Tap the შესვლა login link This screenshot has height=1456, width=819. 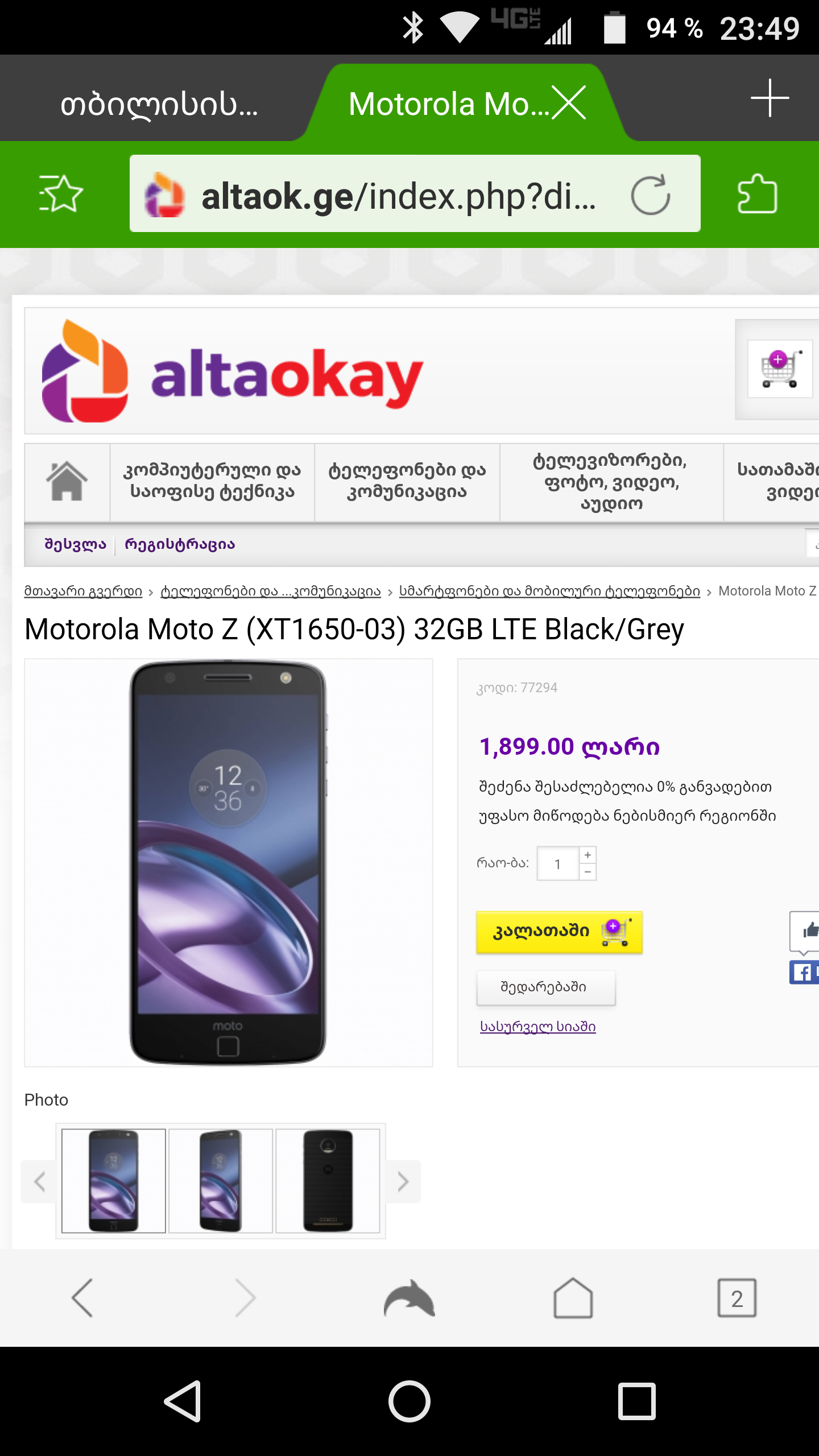tap(75, 544)
